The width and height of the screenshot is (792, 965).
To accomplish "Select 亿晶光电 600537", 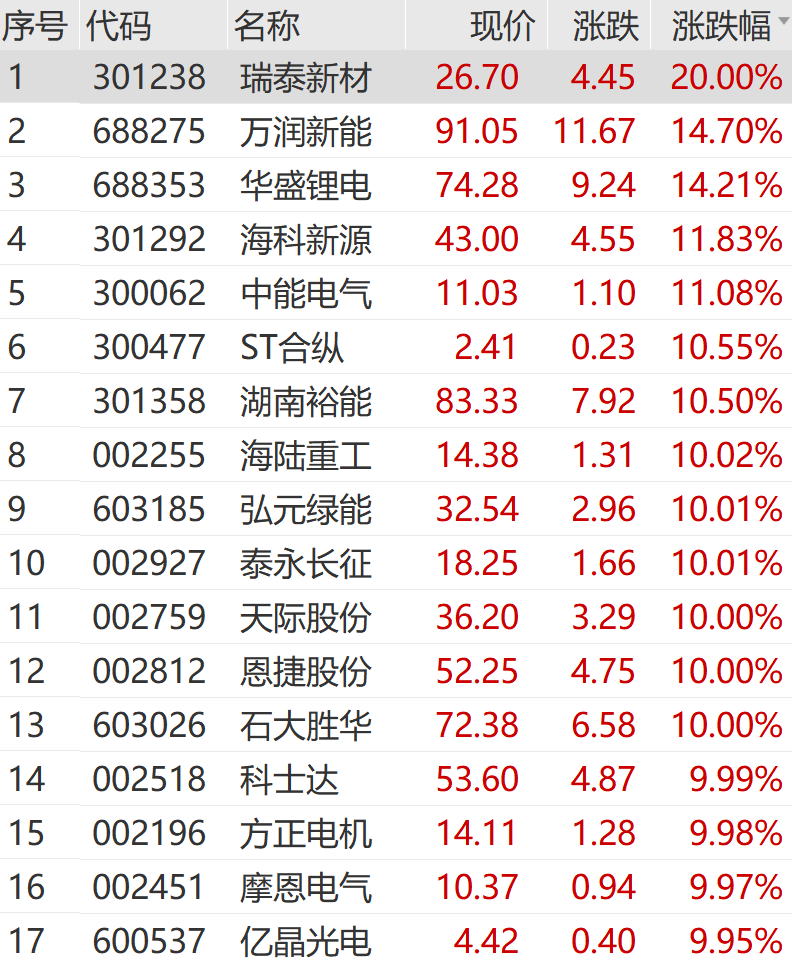I will [306, 941].
